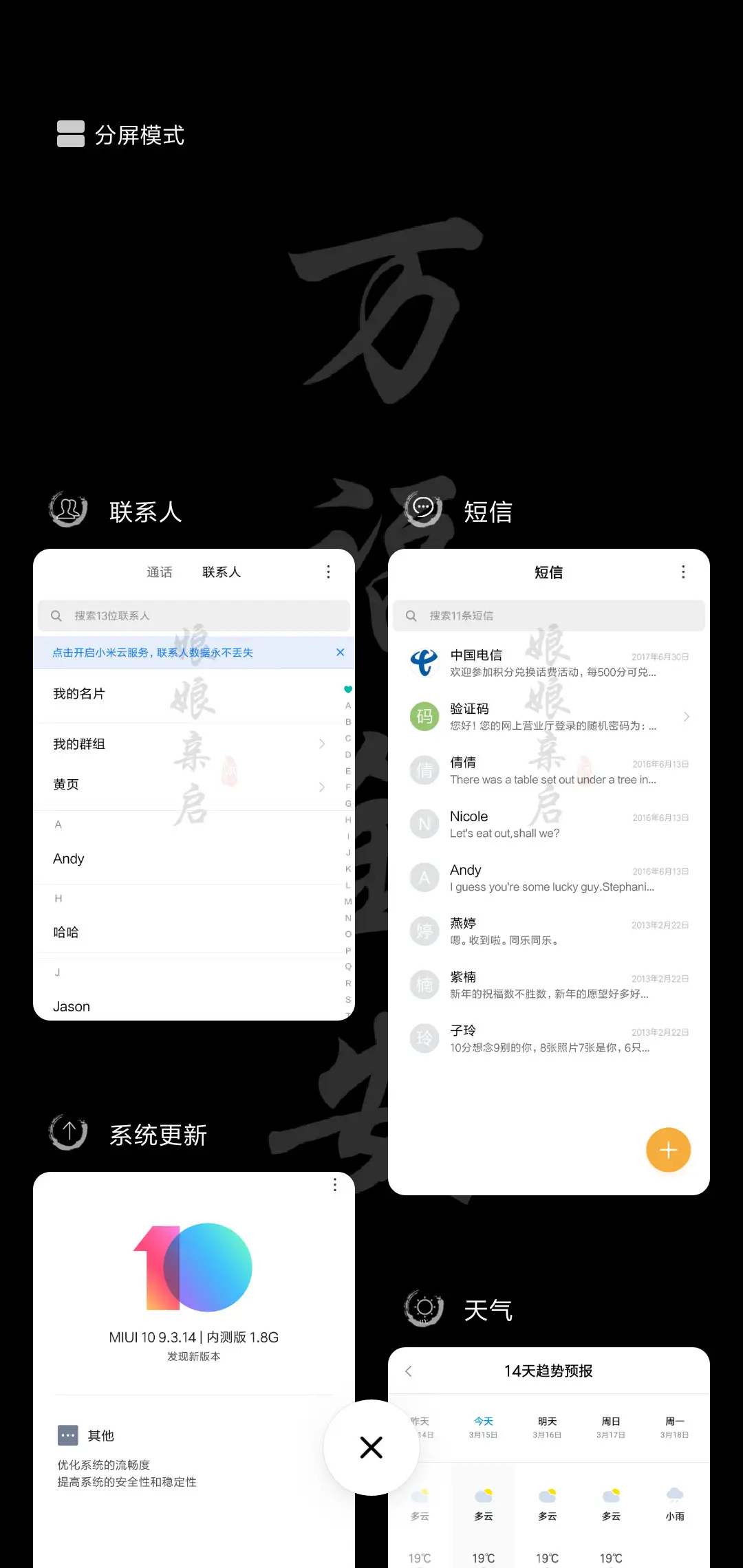Open the 分屏模式 icon

[69, 133]
